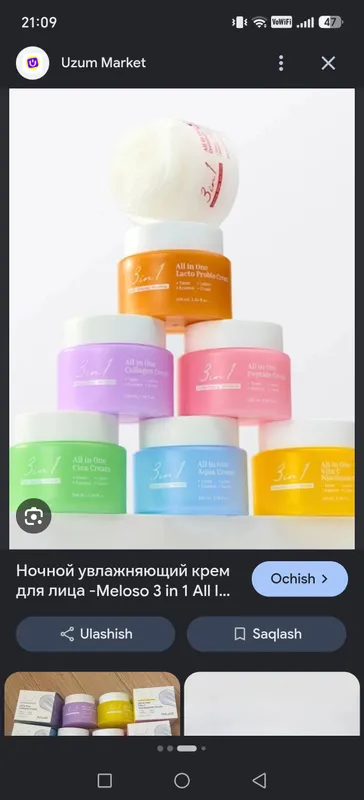364x800 pixels.
Task: Open the Uzum Market source title
Action: (104, 63)
